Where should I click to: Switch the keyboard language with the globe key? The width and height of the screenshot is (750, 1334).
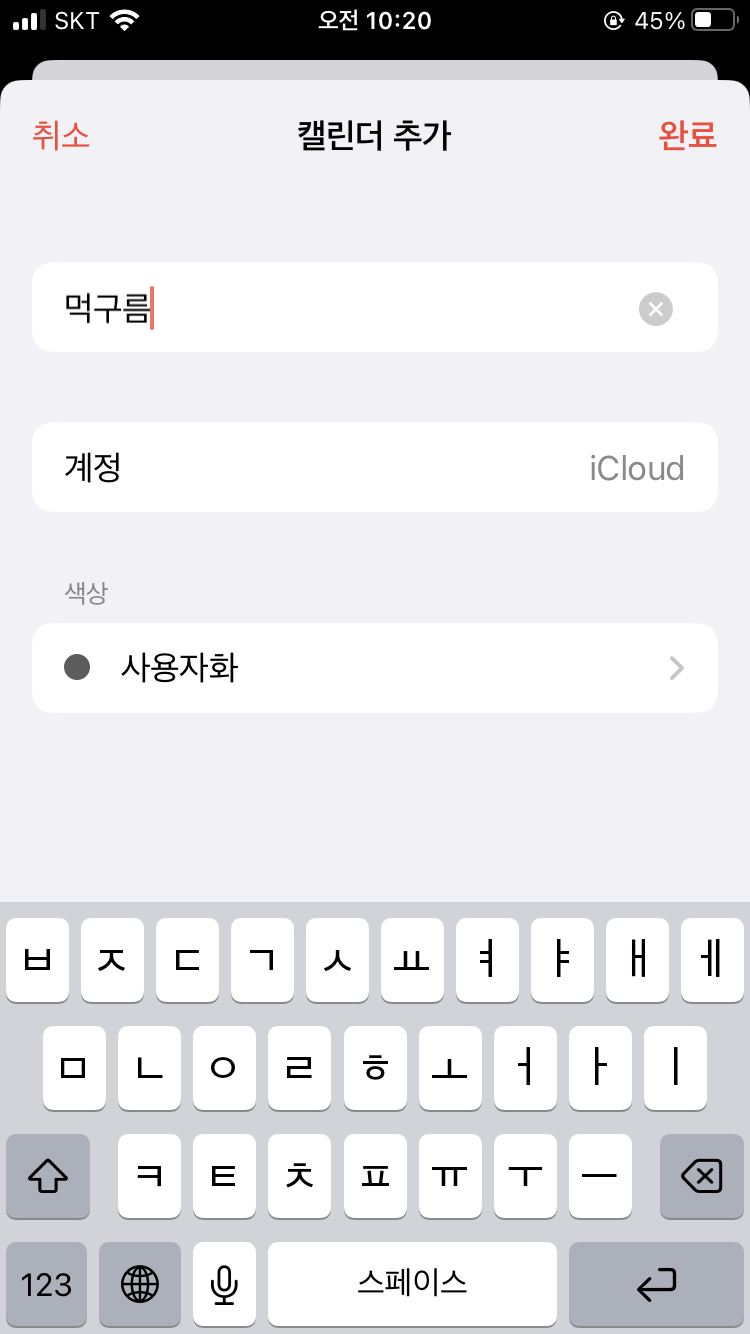(x=140, y=1284)
